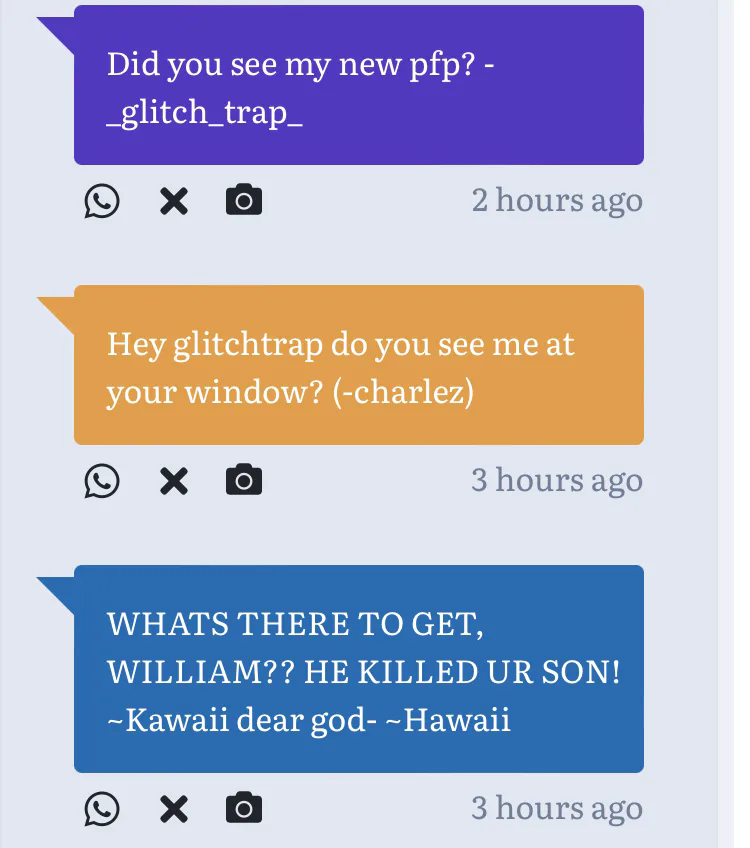The image size is (750, 848).
Task: Share the 'Kawaii' message on WhatsApp
Action: click(101, 808)
